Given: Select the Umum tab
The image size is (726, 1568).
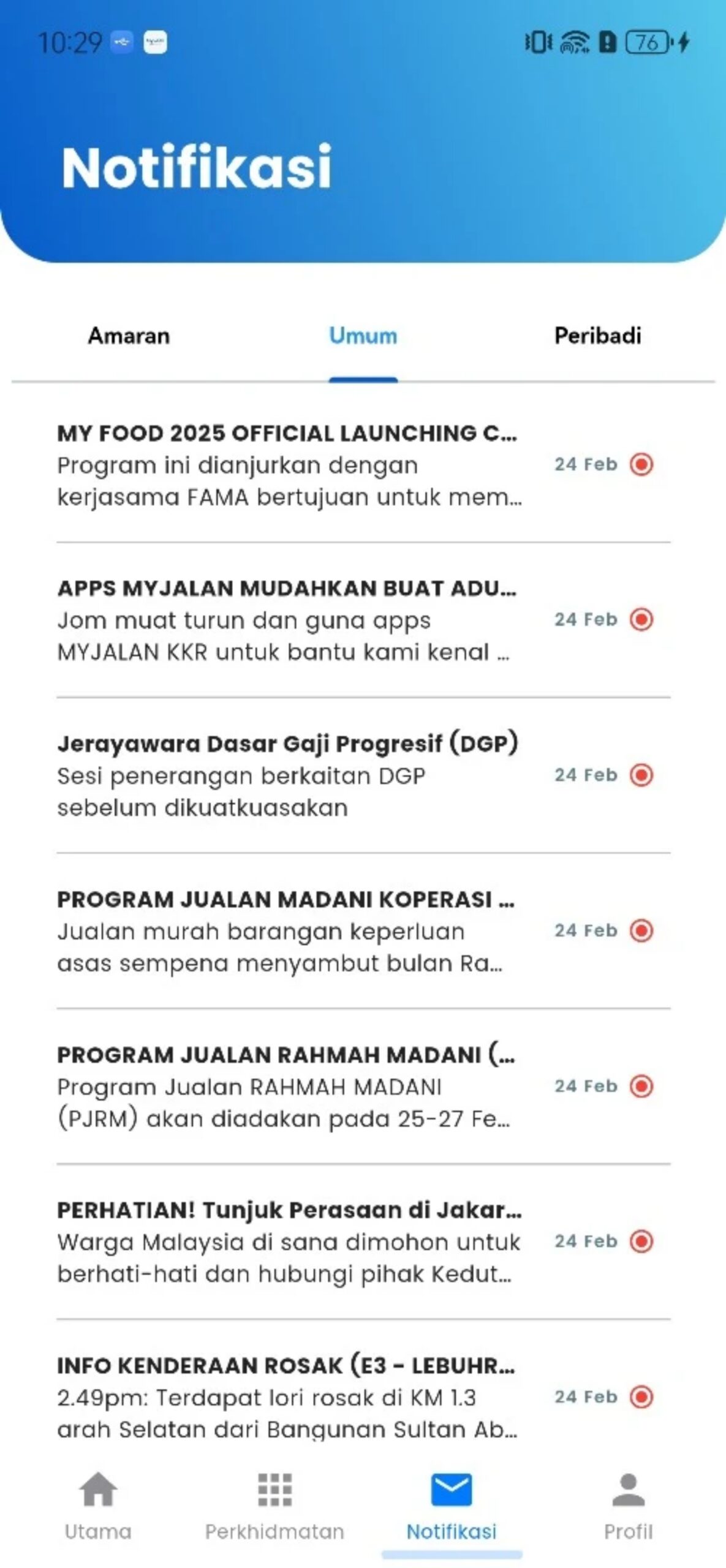Looking at the screenshot, I should coord(363,336).
